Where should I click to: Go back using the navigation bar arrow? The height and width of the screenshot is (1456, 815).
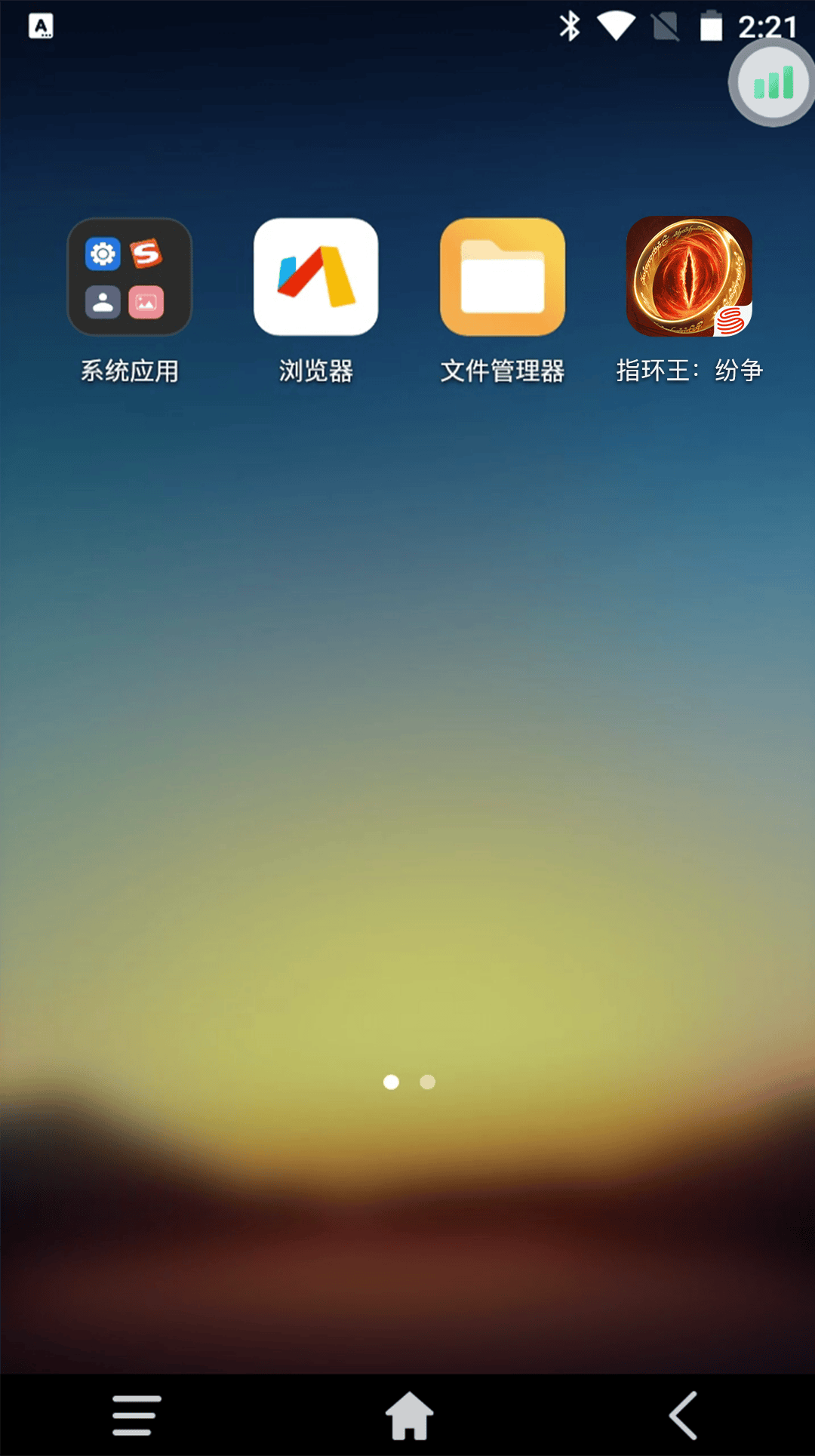pyautogui.click(x=684, y=1415)
